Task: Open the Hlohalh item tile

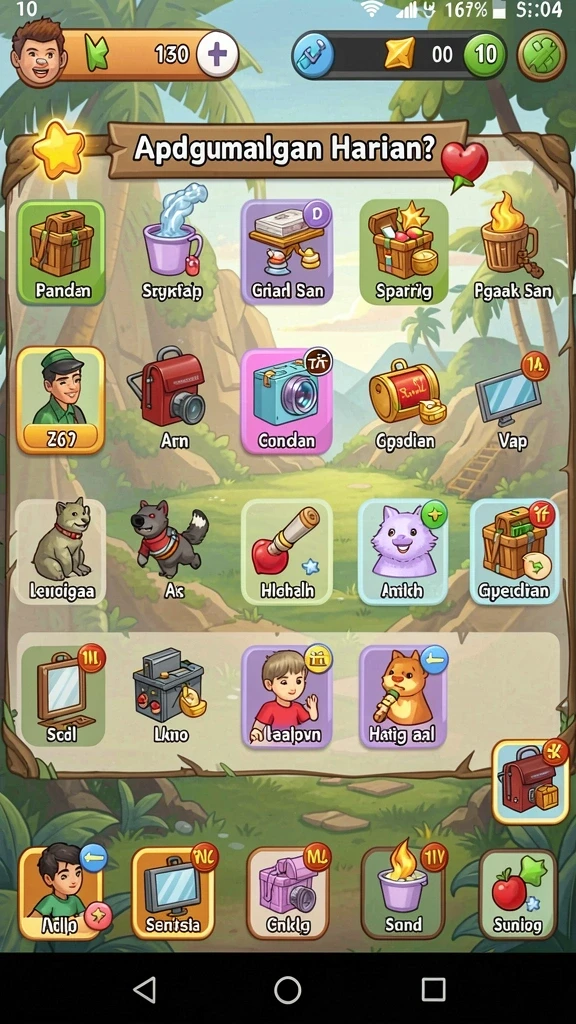Action: pyautogui.click(x=287, y=552)
